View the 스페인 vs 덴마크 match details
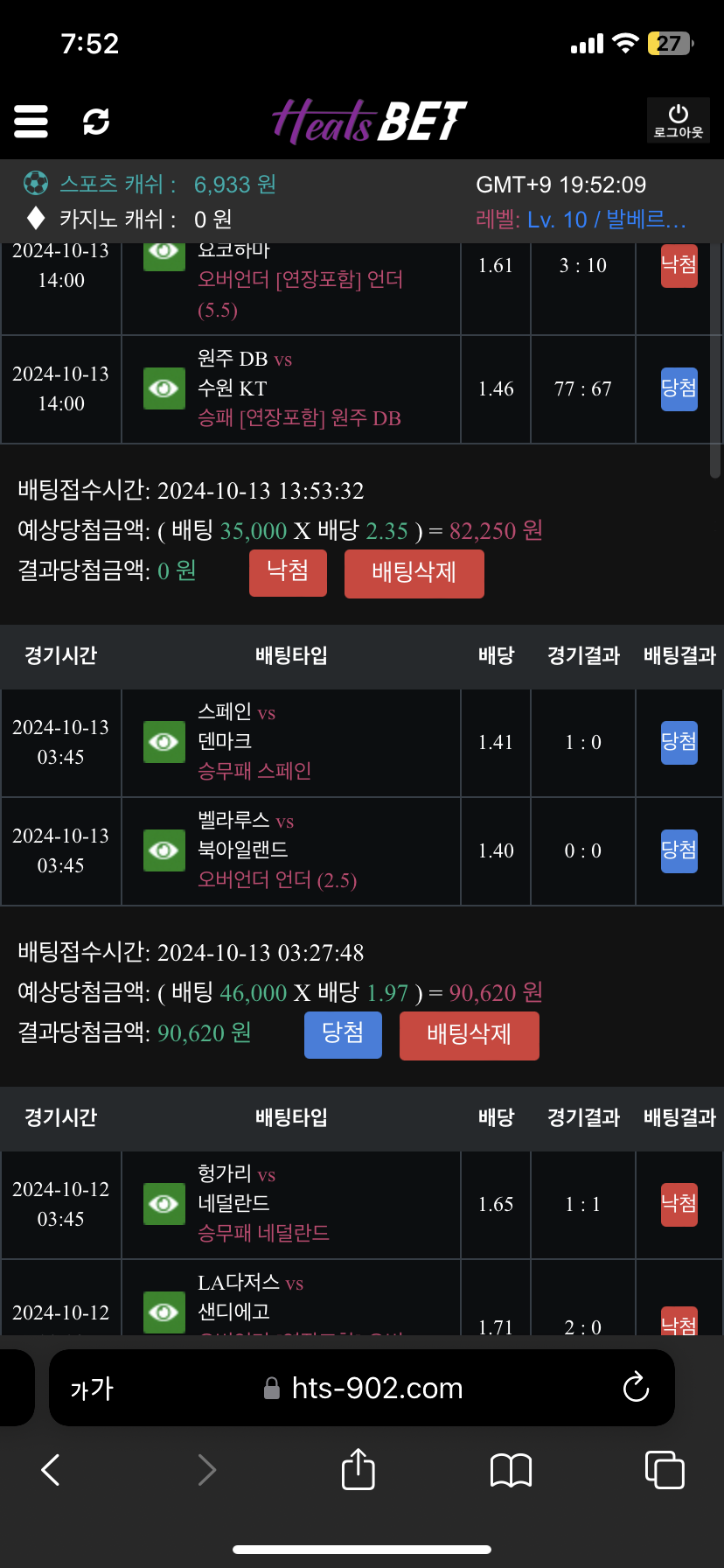Image resolution: width=724 pixels, height=1568 pixels. pyautogui.click(x=164, y=742)
